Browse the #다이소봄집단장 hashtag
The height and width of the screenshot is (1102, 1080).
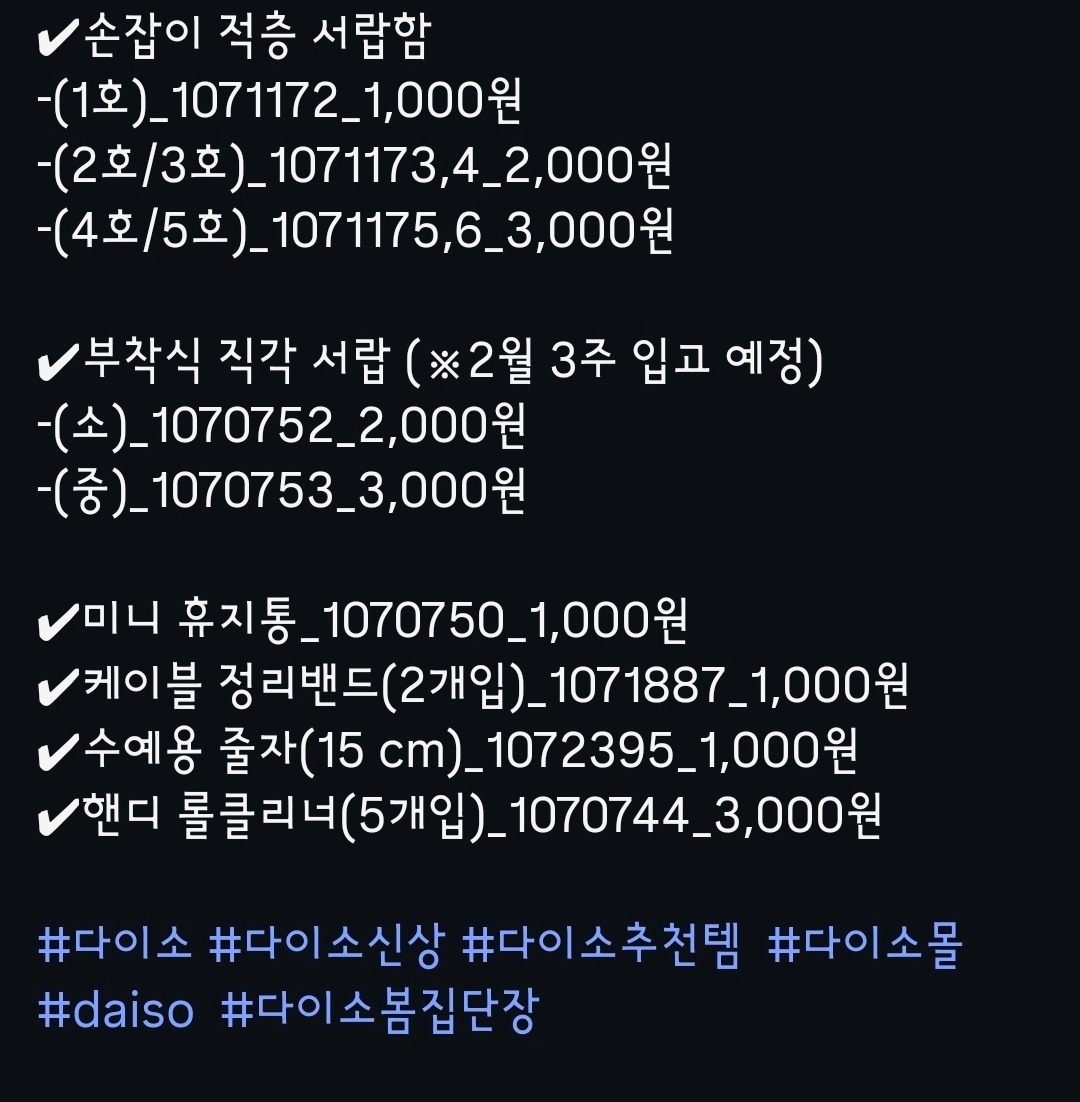pyautogui.click(x=380, y=1010)
